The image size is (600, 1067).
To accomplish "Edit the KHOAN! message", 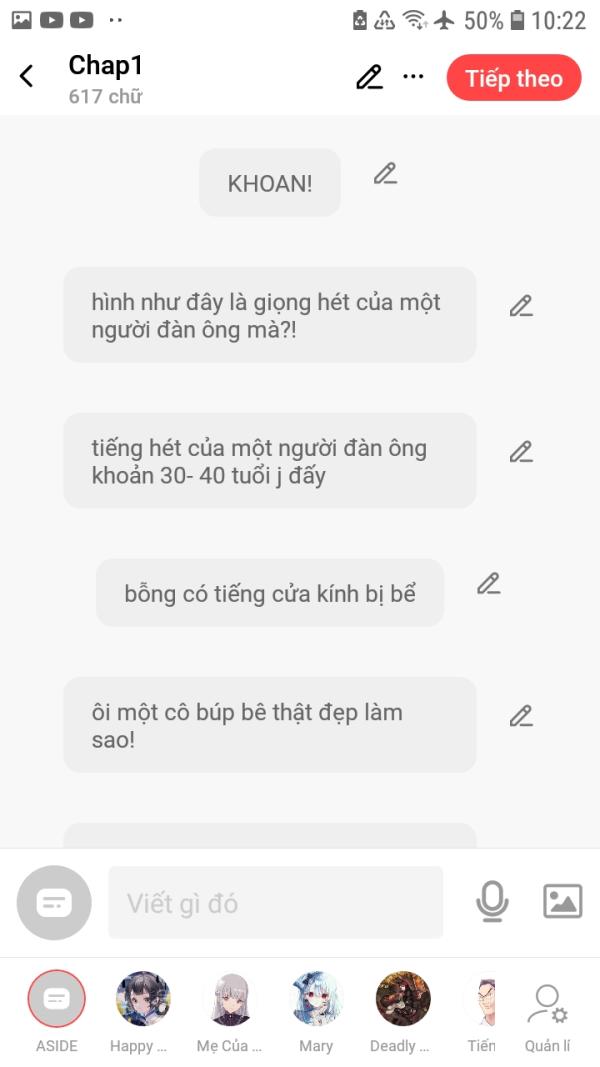I will tap(386, 174).
